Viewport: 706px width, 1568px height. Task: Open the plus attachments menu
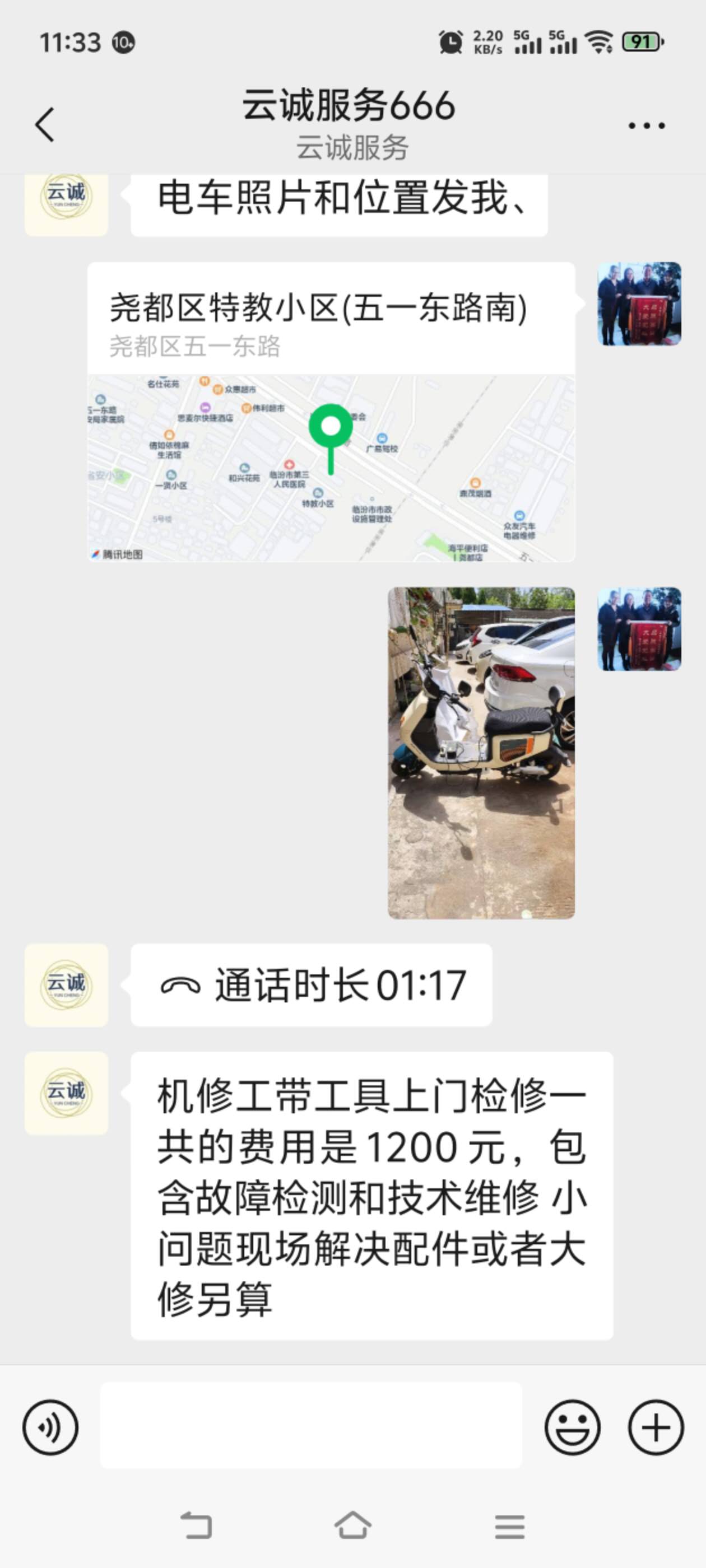click(x=656, y=1427)
